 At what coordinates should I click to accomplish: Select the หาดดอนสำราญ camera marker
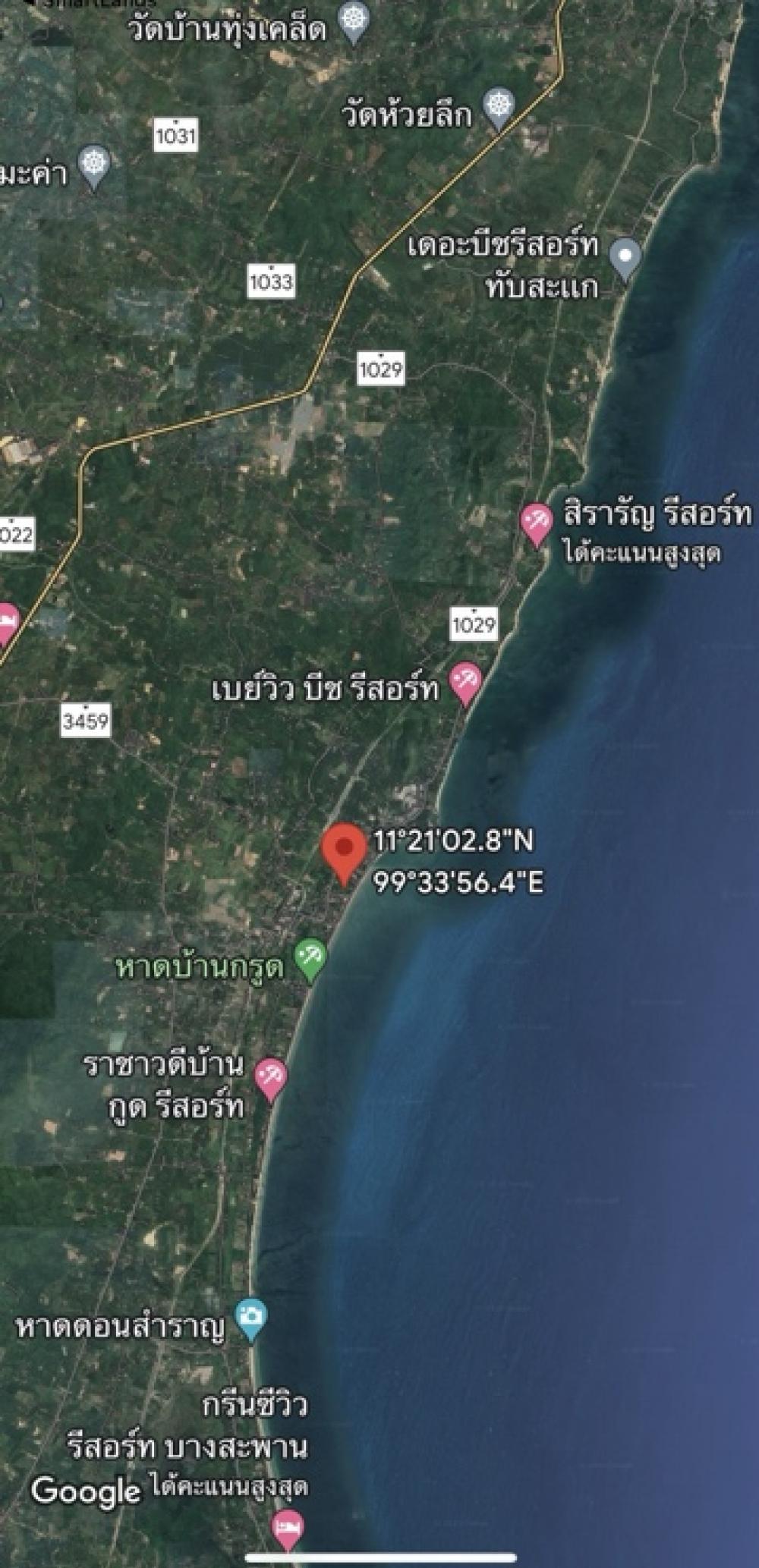coord(251,1319)
